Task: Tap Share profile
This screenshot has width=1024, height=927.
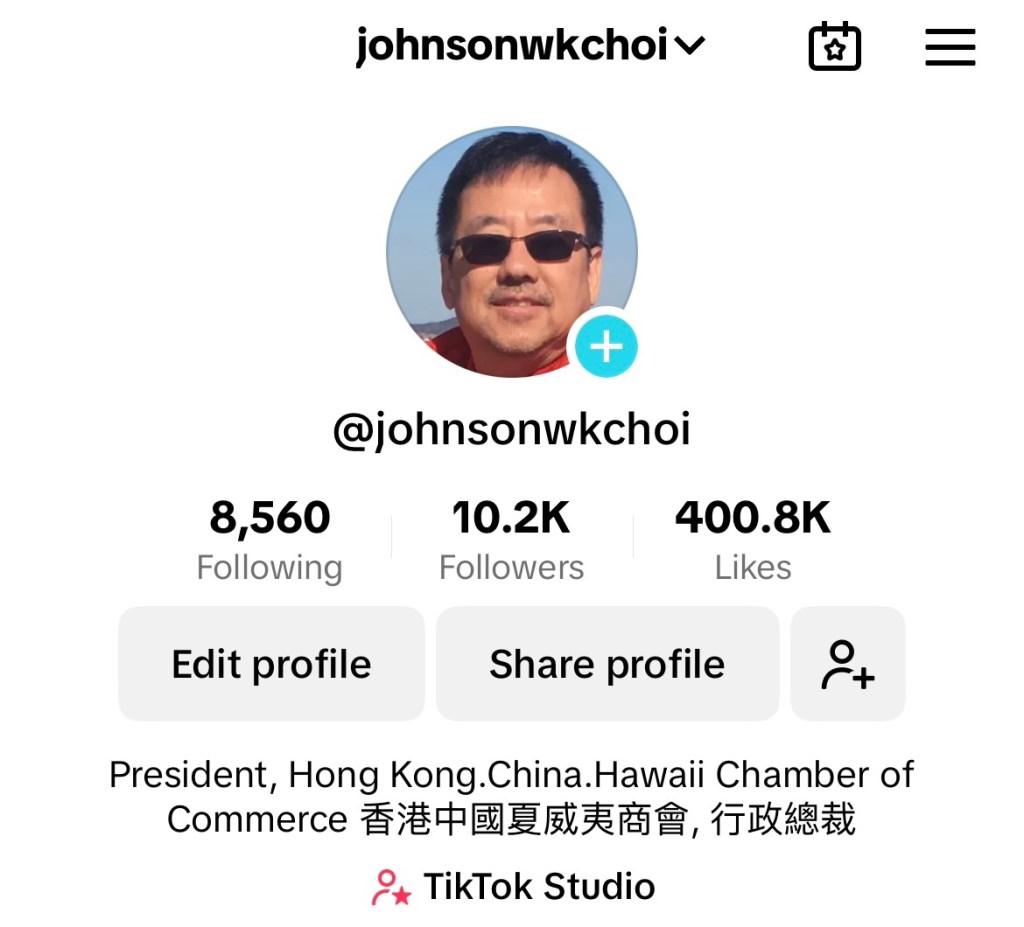Action: [x=607, y=664]
